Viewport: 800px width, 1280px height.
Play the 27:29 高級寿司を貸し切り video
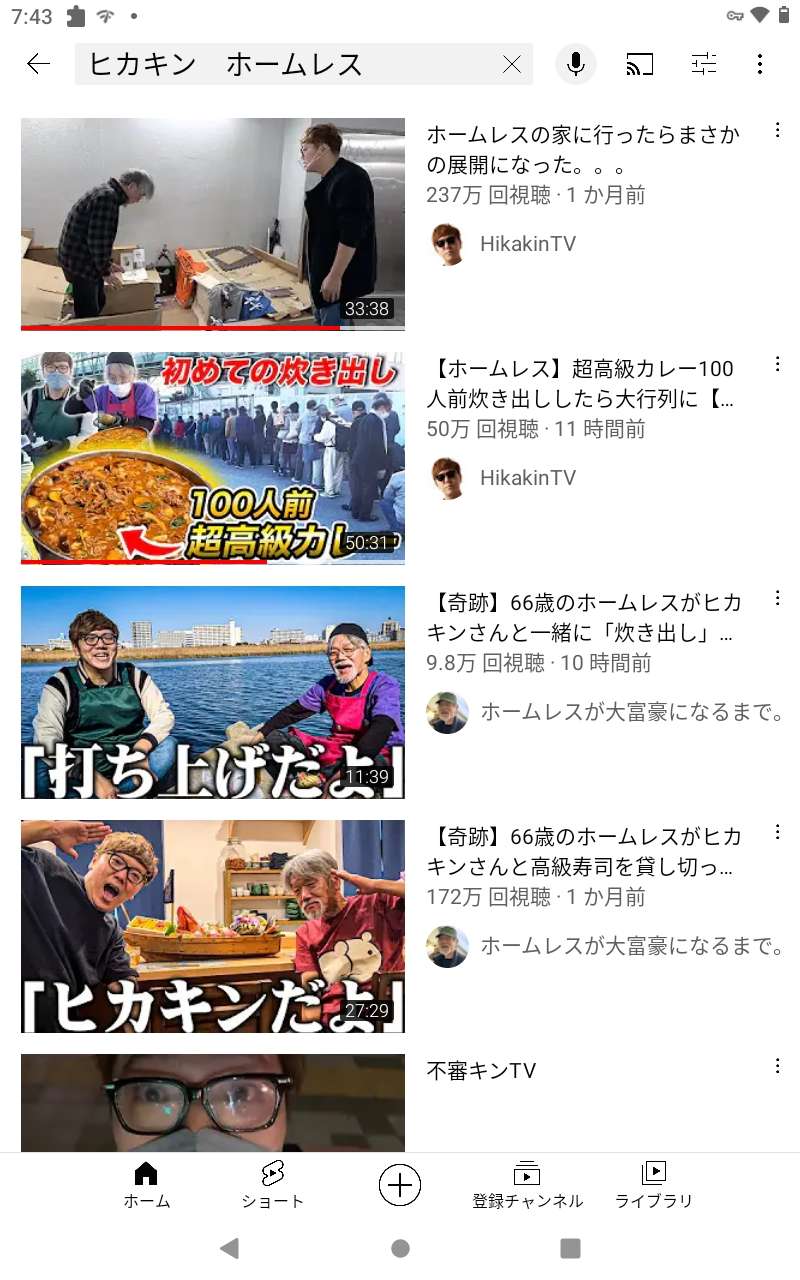coord(213,925)
